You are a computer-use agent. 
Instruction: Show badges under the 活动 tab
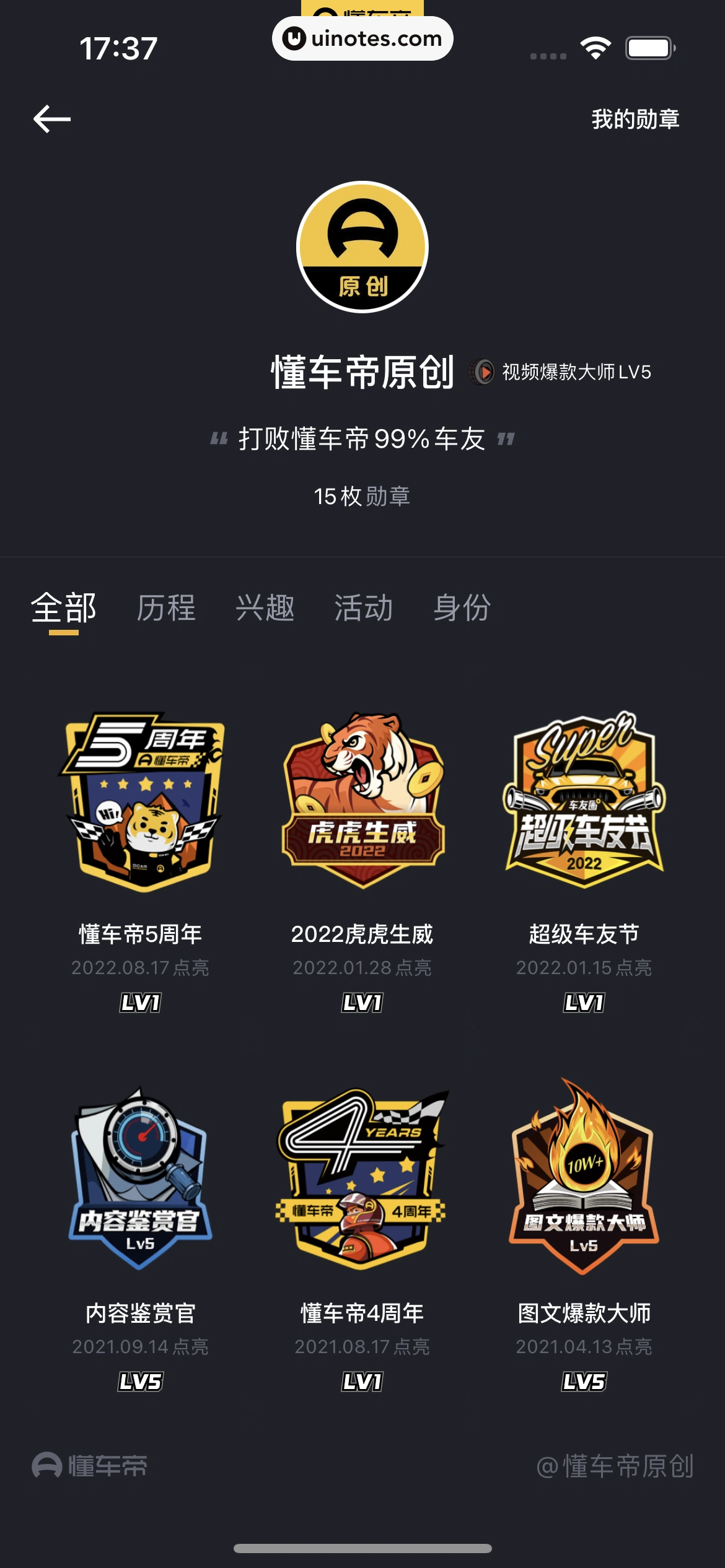point(363,608)
